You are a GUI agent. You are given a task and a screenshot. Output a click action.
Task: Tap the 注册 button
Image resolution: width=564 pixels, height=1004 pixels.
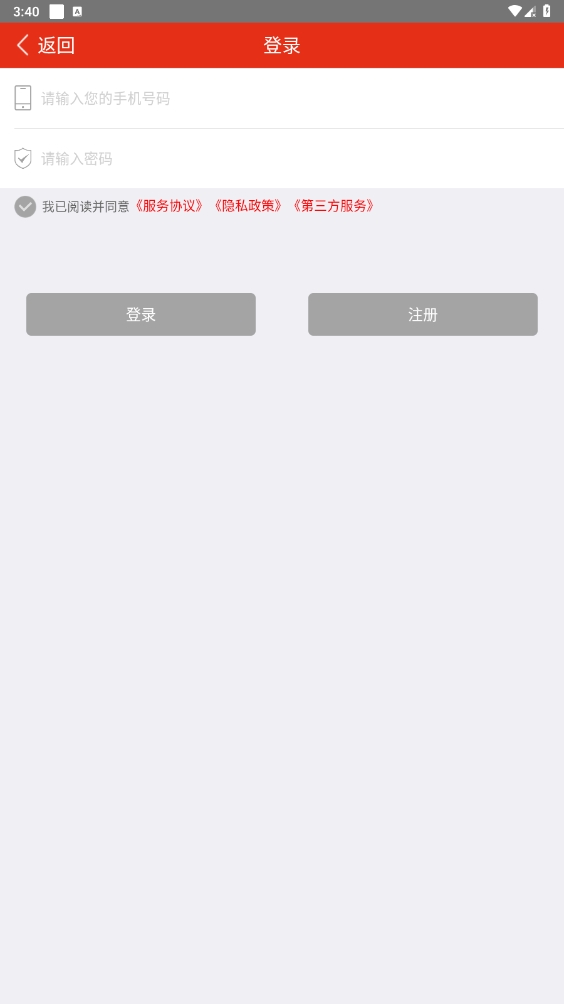[x=423, y=314]
